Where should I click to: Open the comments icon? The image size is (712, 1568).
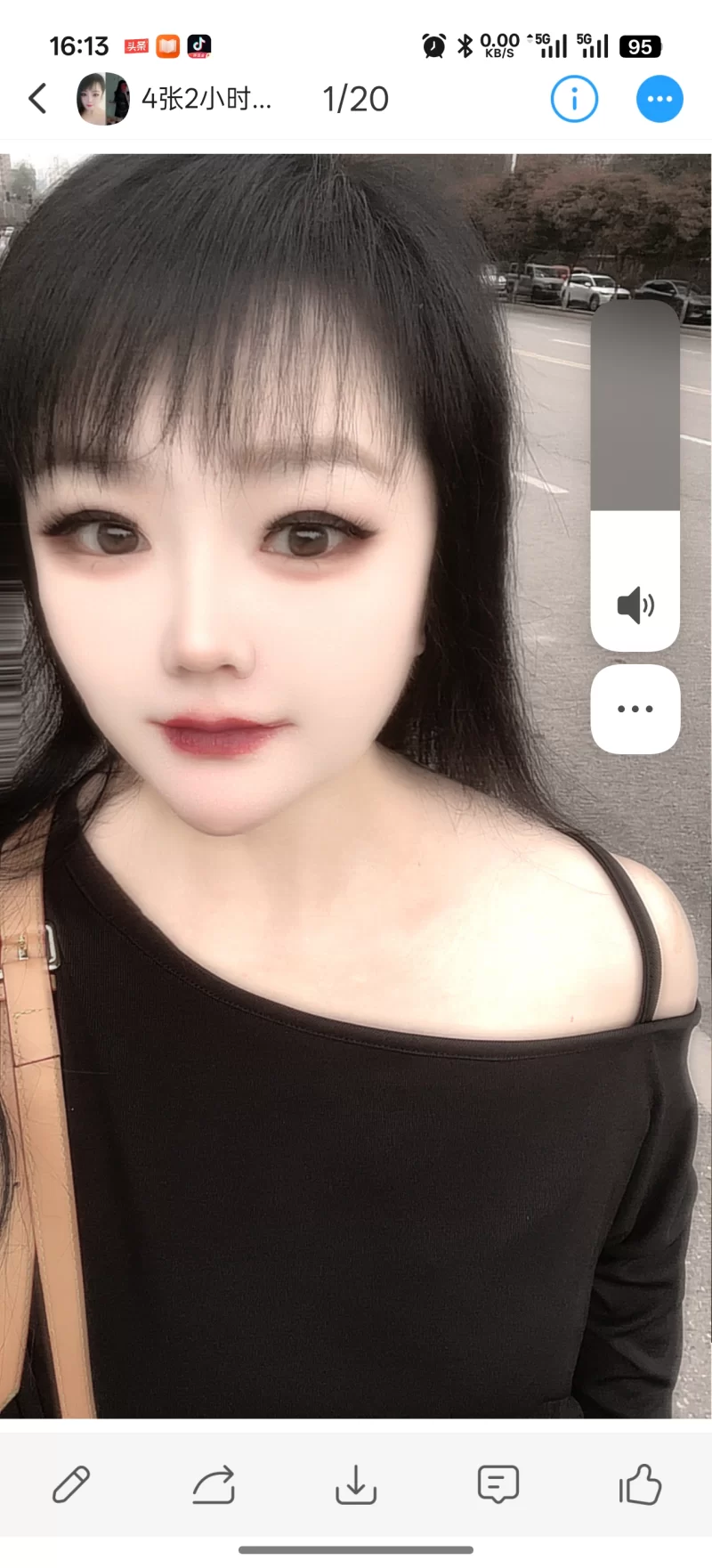tap(498, 1484)
